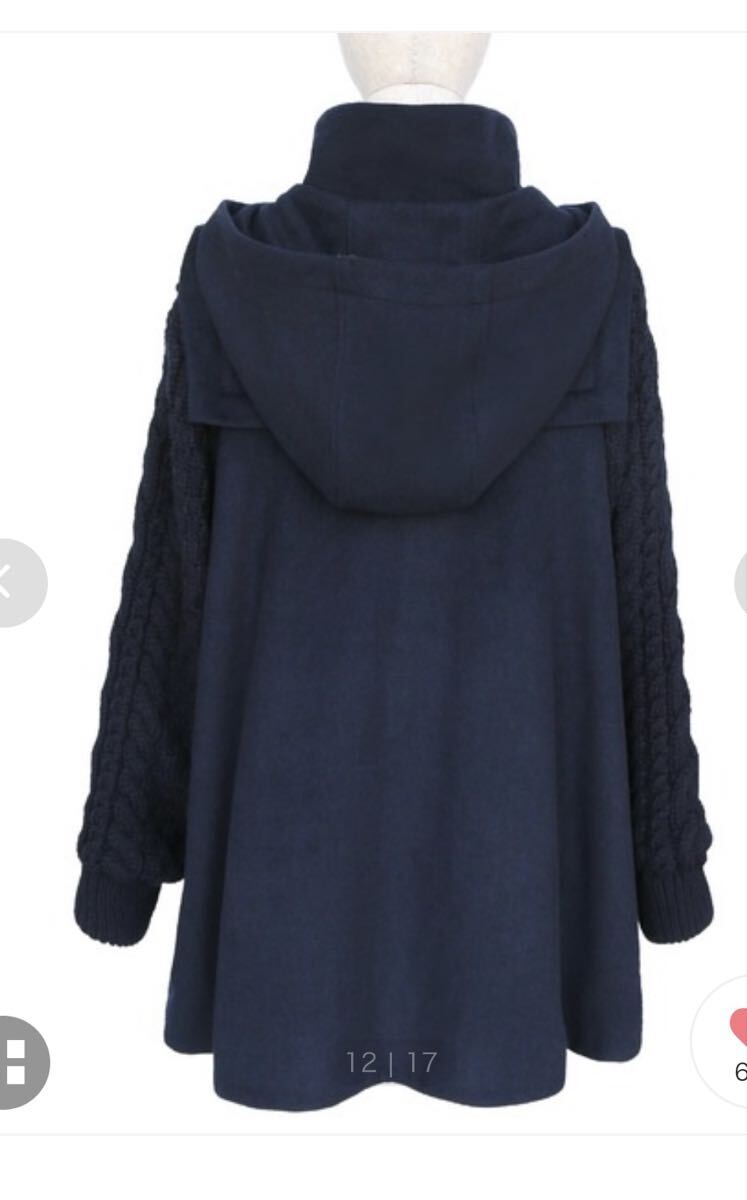
Task: Open the grid view of all photos
Action: coord(16,1061)
